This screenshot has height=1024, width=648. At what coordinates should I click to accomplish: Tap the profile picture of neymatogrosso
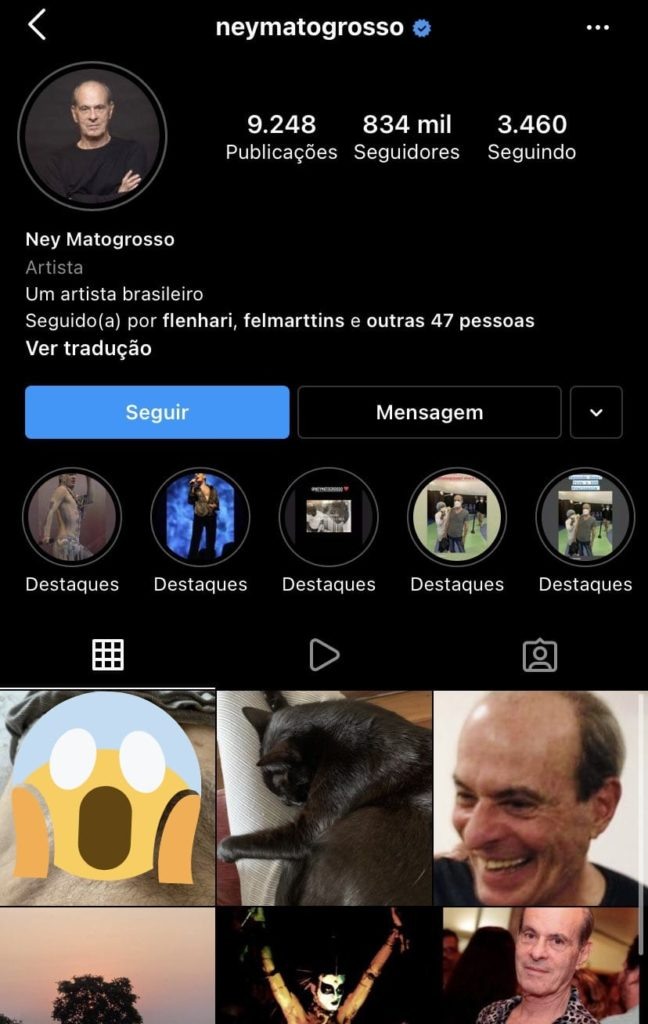pos(92,136)
